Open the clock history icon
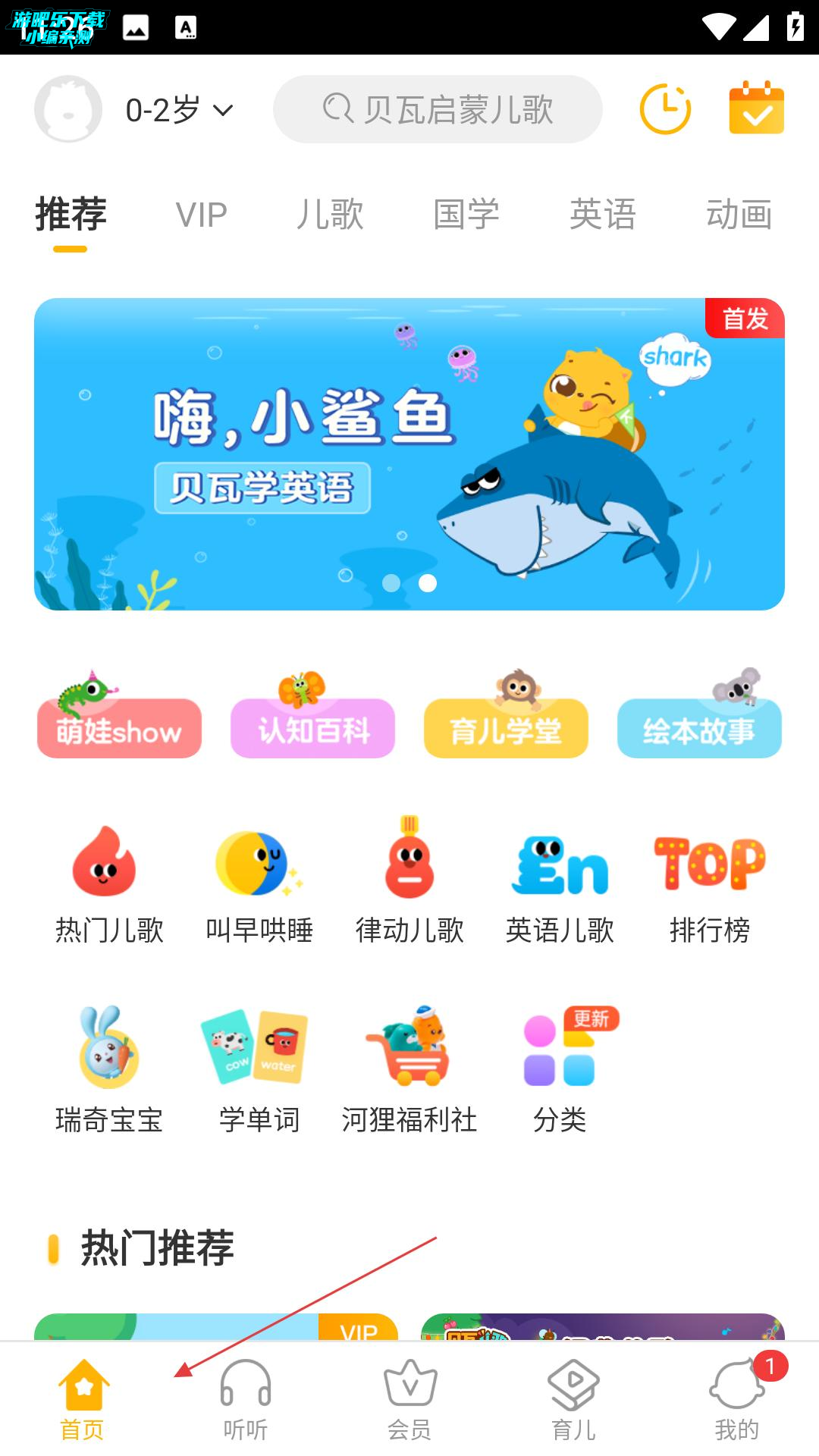The image size is (819, 1456). 665,109
